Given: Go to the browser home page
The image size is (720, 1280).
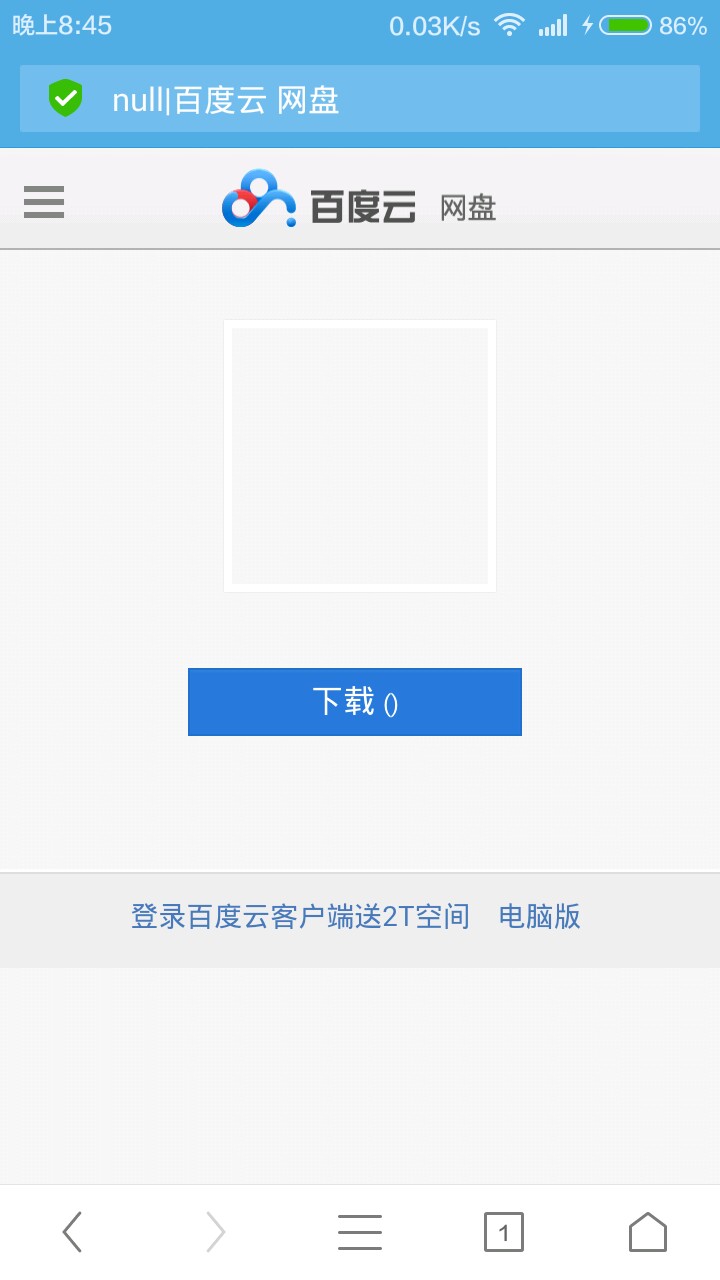Looking at the screenshot, I should click(x=647, y=1232).
